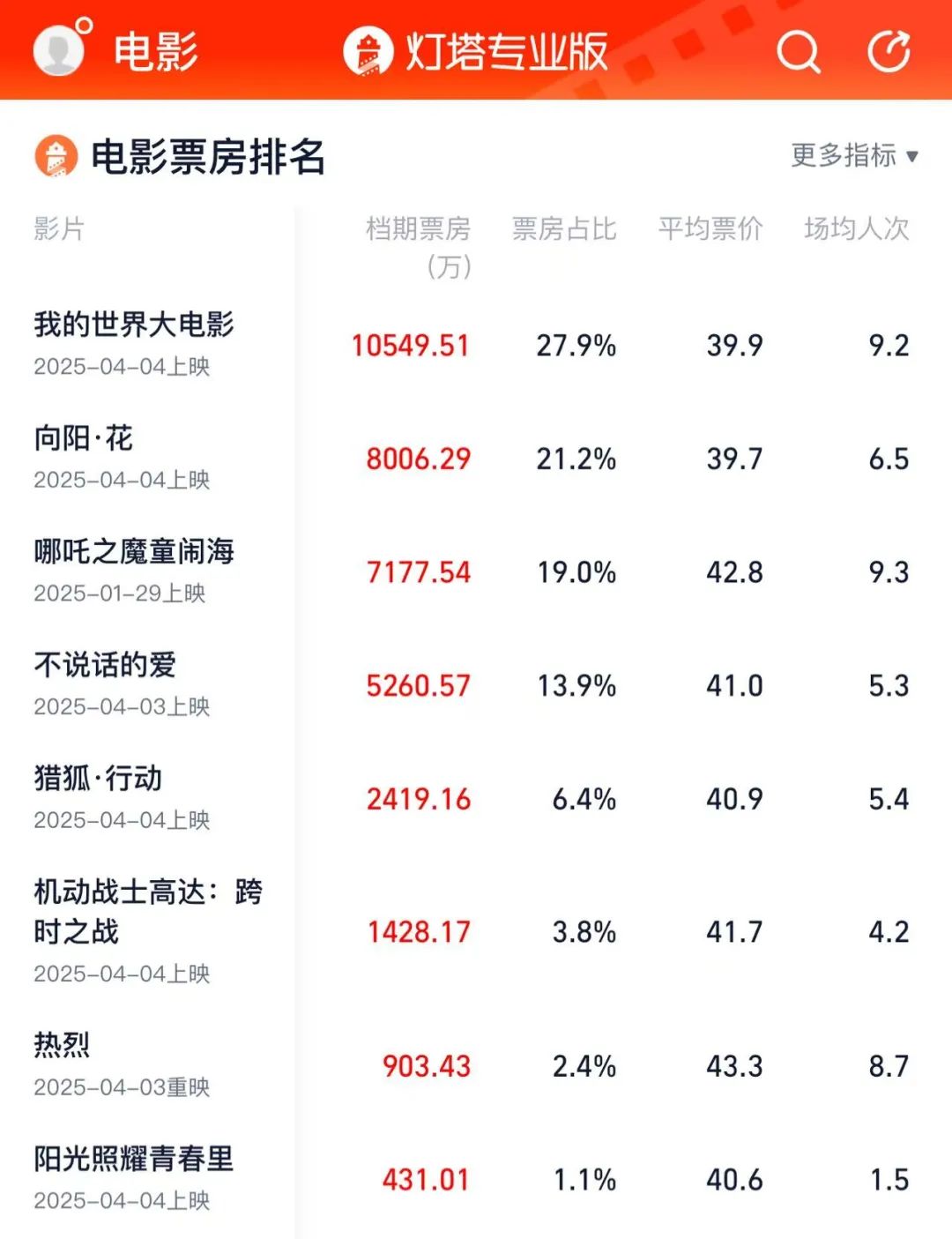
Task: Open the 热烈 movie row
Action: tap(476, 1066)
